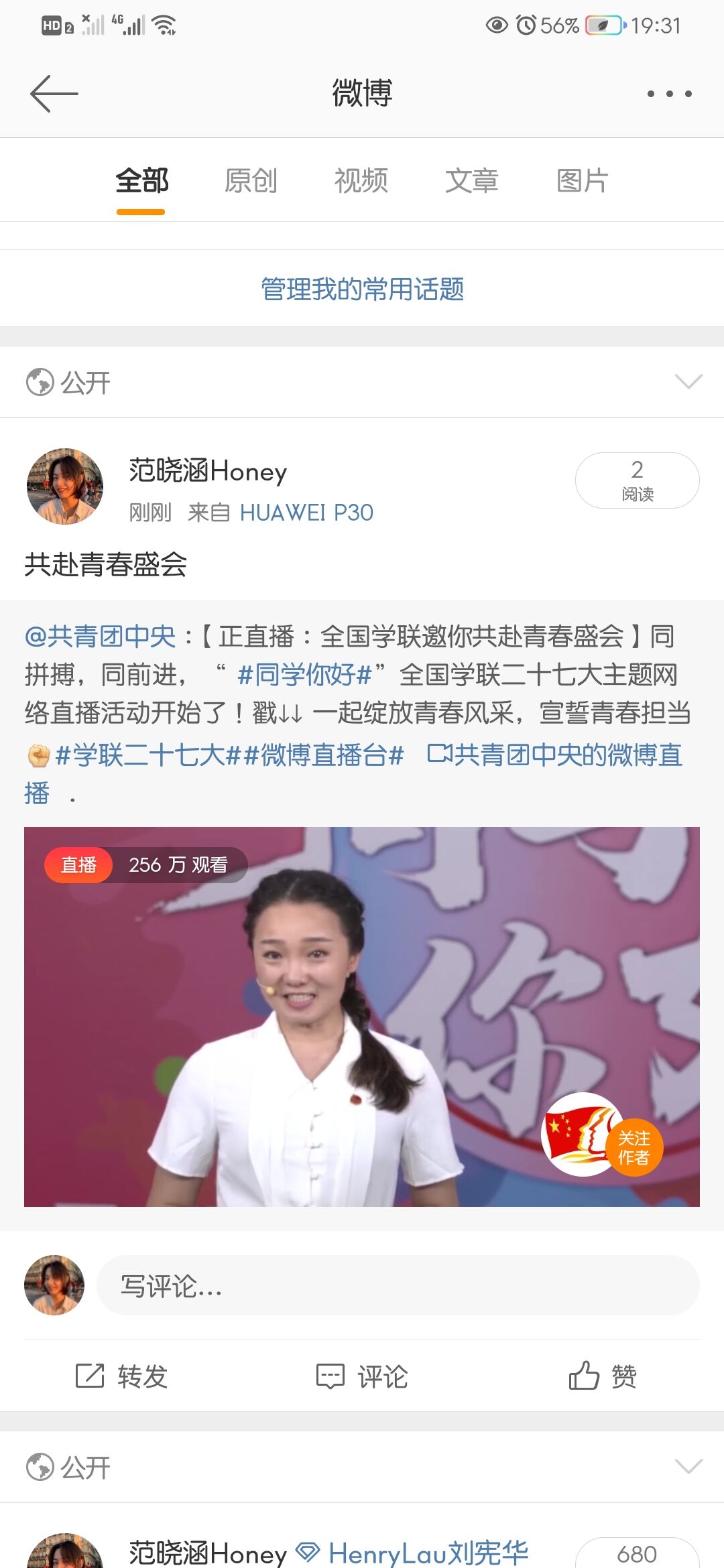Follow the author via 关注作者 button

pyautogui.click(x=633, y=1147)
